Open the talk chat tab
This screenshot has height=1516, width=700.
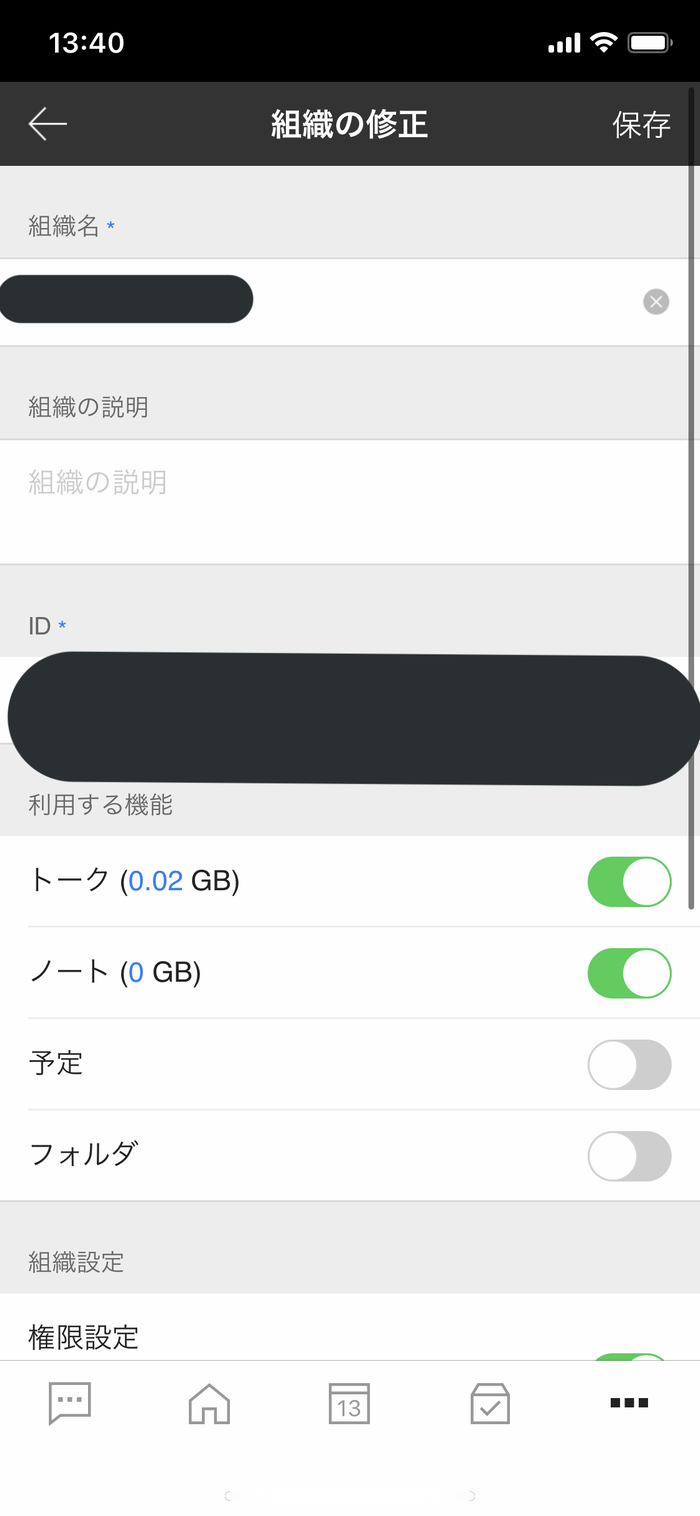click(70, 1403)
